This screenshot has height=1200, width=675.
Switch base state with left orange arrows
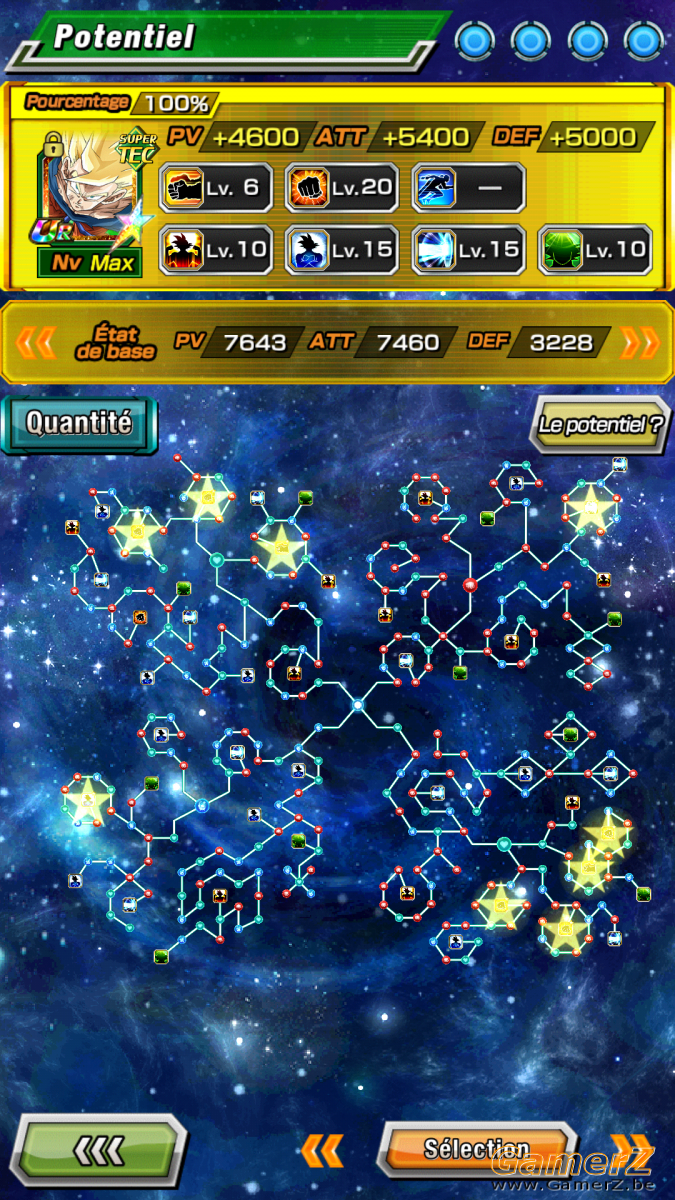tap(35, 343)
